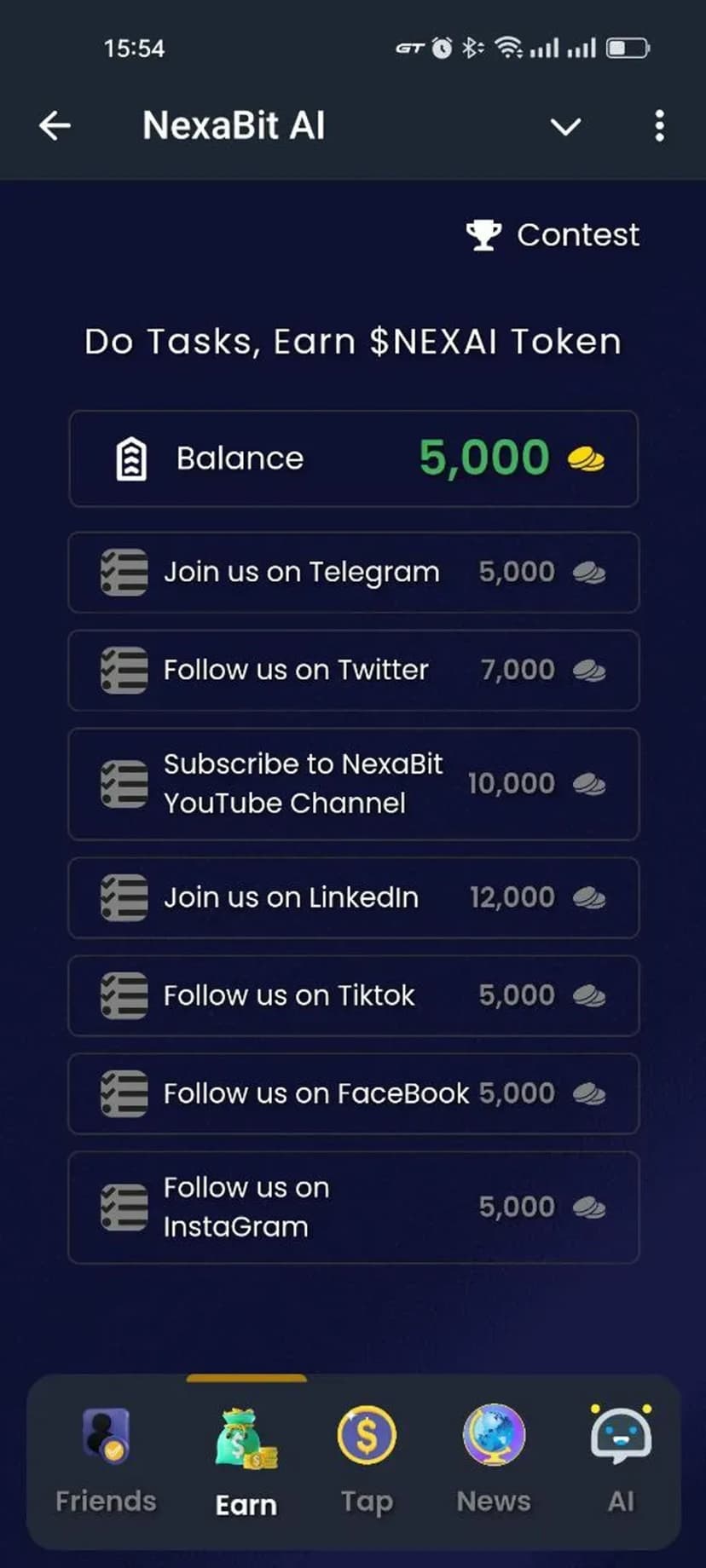Switch to the AI tab
Viewport: 706px width, 1568px height.
(621, 1459)
